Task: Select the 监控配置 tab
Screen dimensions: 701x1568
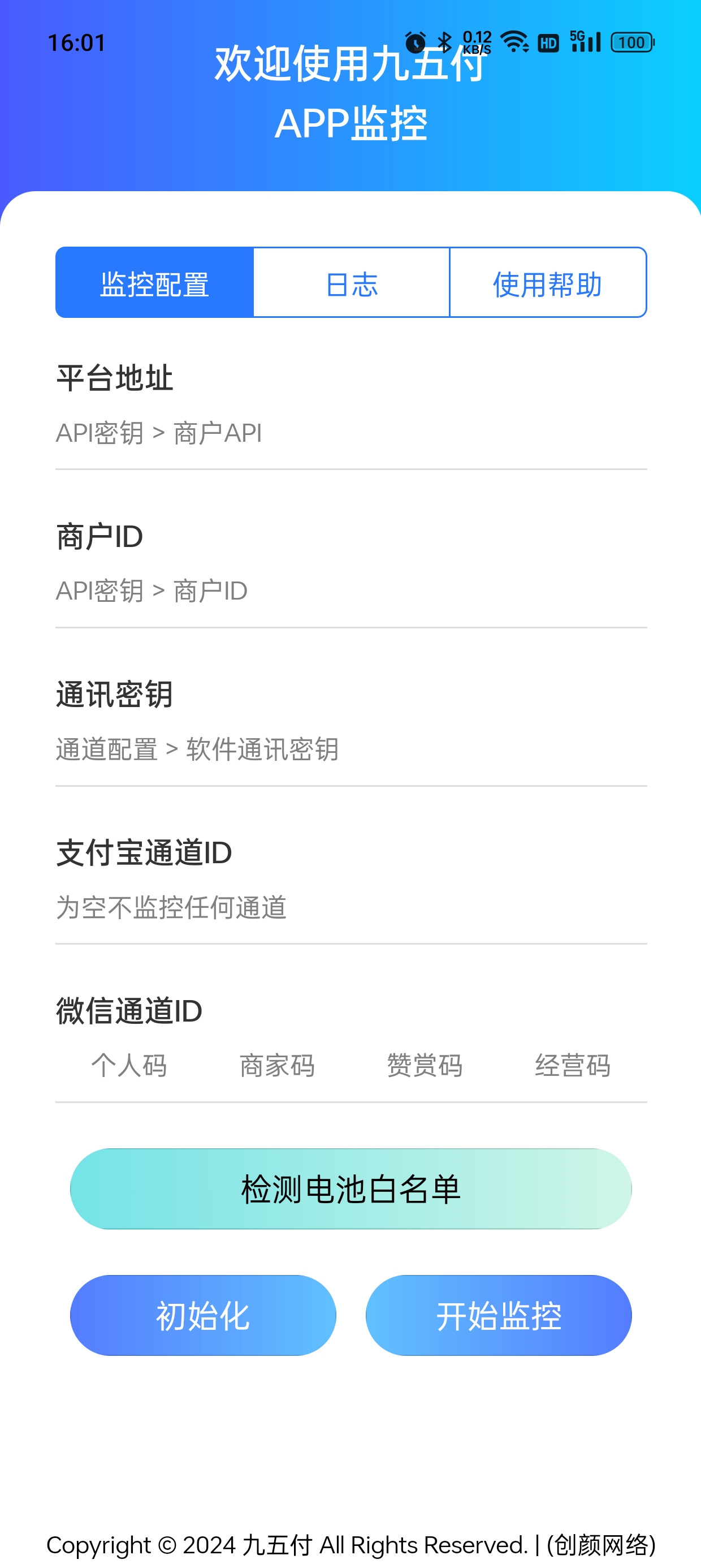Action: pos(154,282)
